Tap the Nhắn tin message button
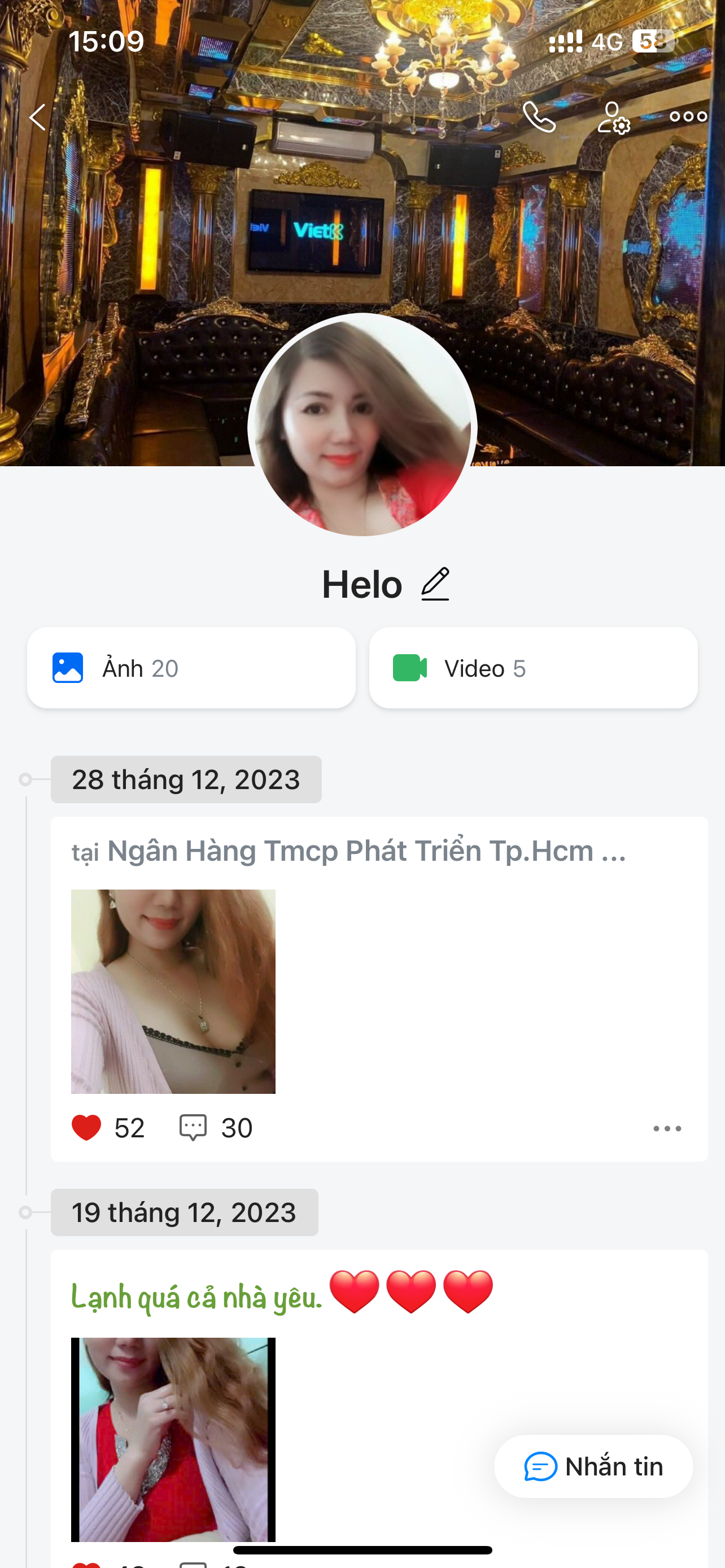 point(593,1466)
